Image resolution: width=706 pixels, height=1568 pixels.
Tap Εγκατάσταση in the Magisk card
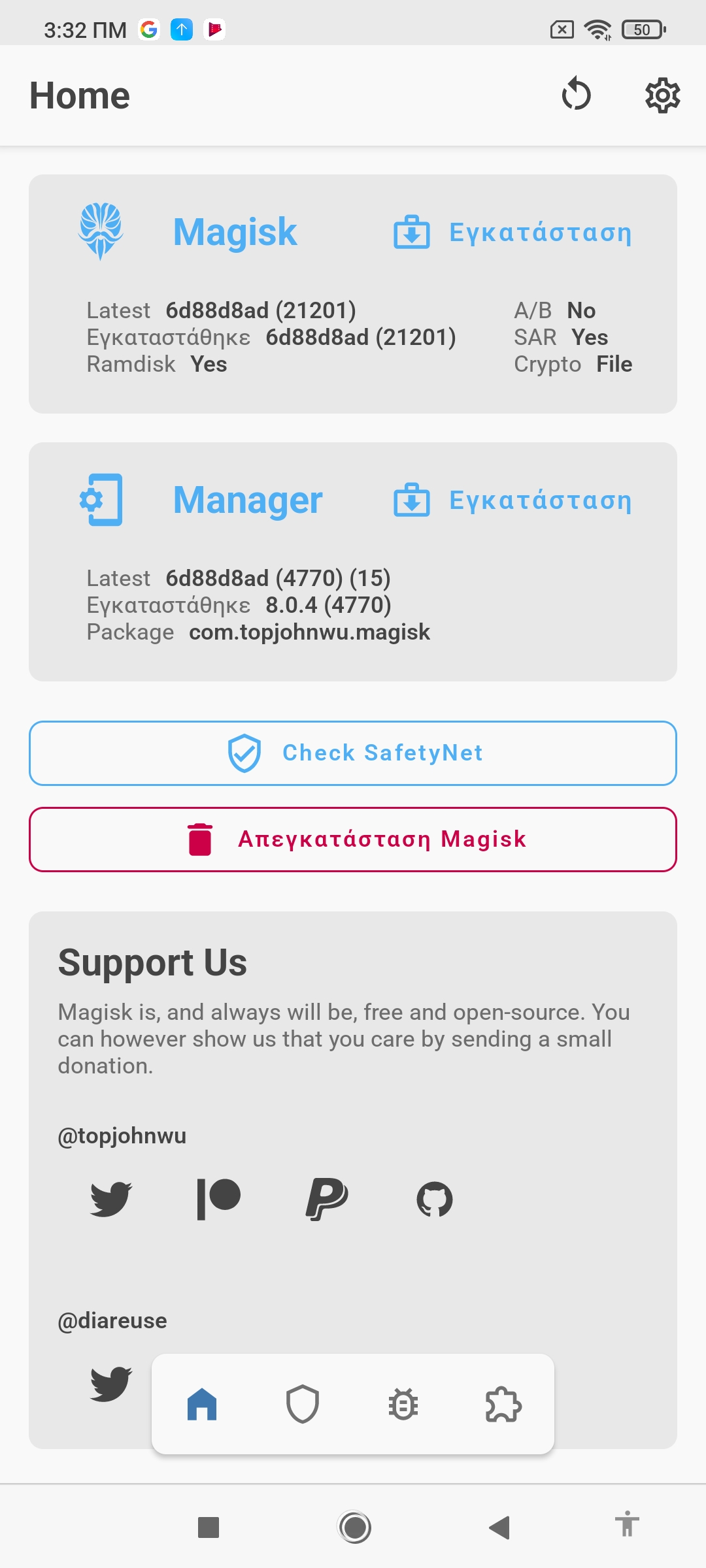coord(513,233)
